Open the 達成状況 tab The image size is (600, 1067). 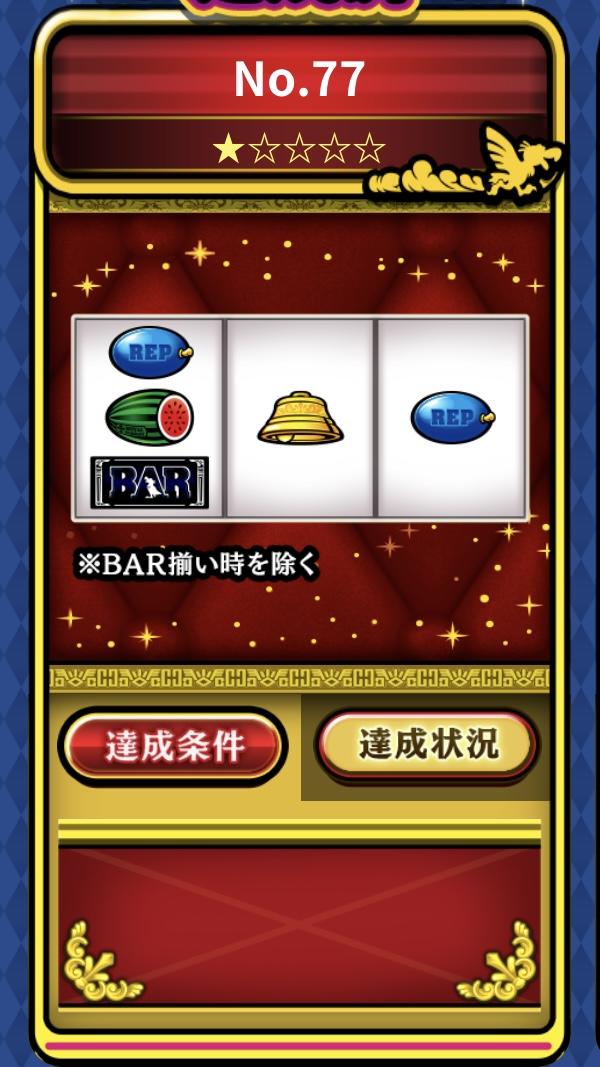tap(428, 744)
